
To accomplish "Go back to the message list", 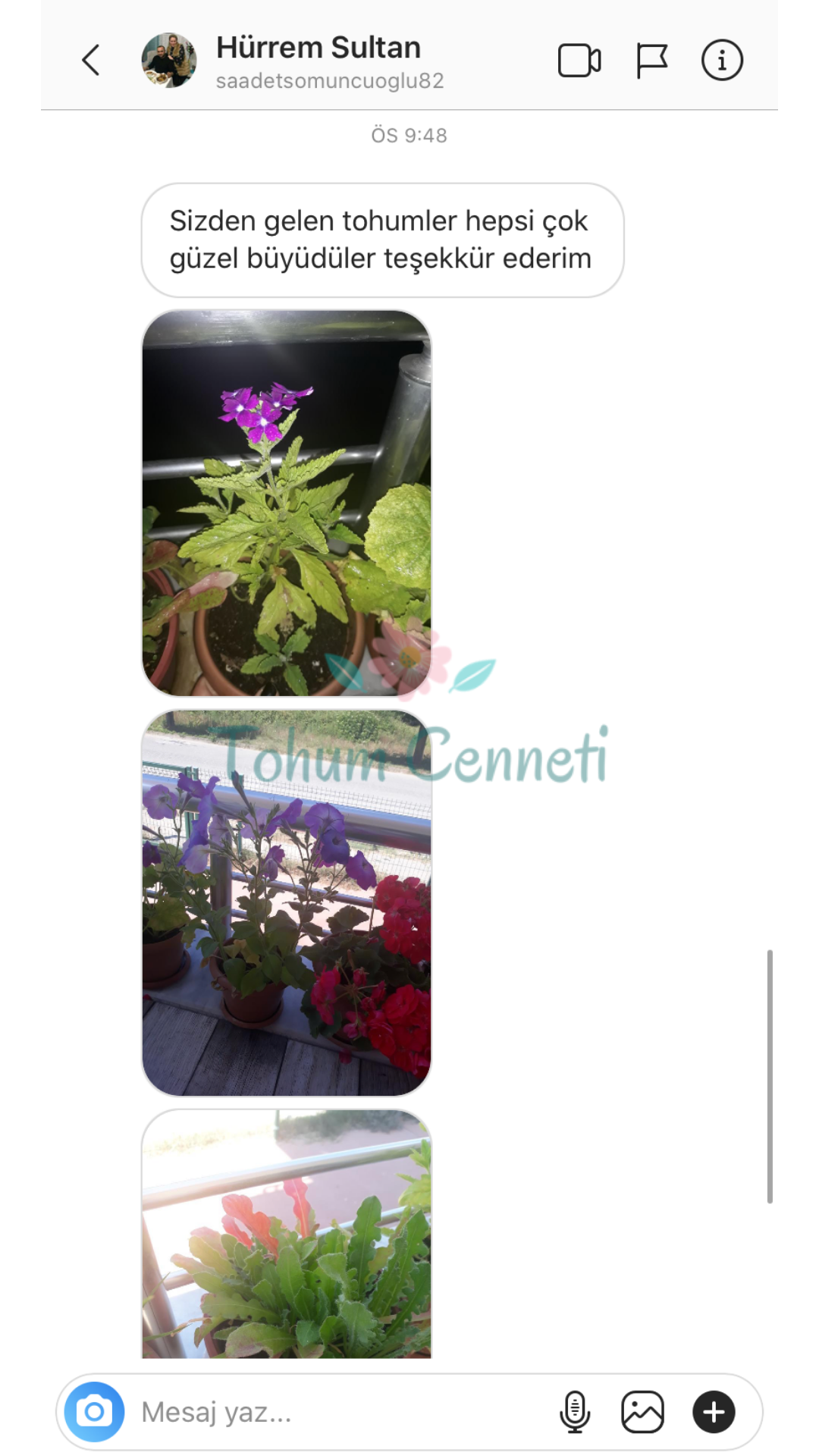I will coord(91,61).
